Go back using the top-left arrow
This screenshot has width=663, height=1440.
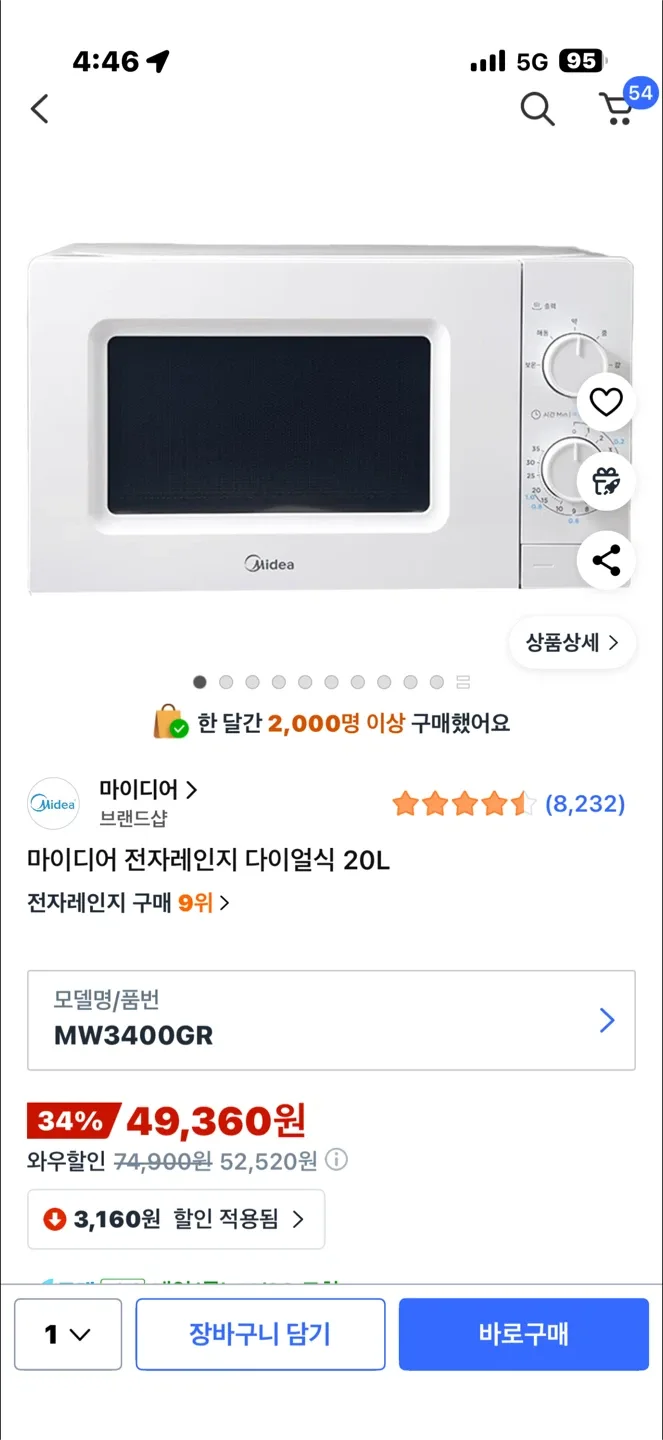coord(40,108)
